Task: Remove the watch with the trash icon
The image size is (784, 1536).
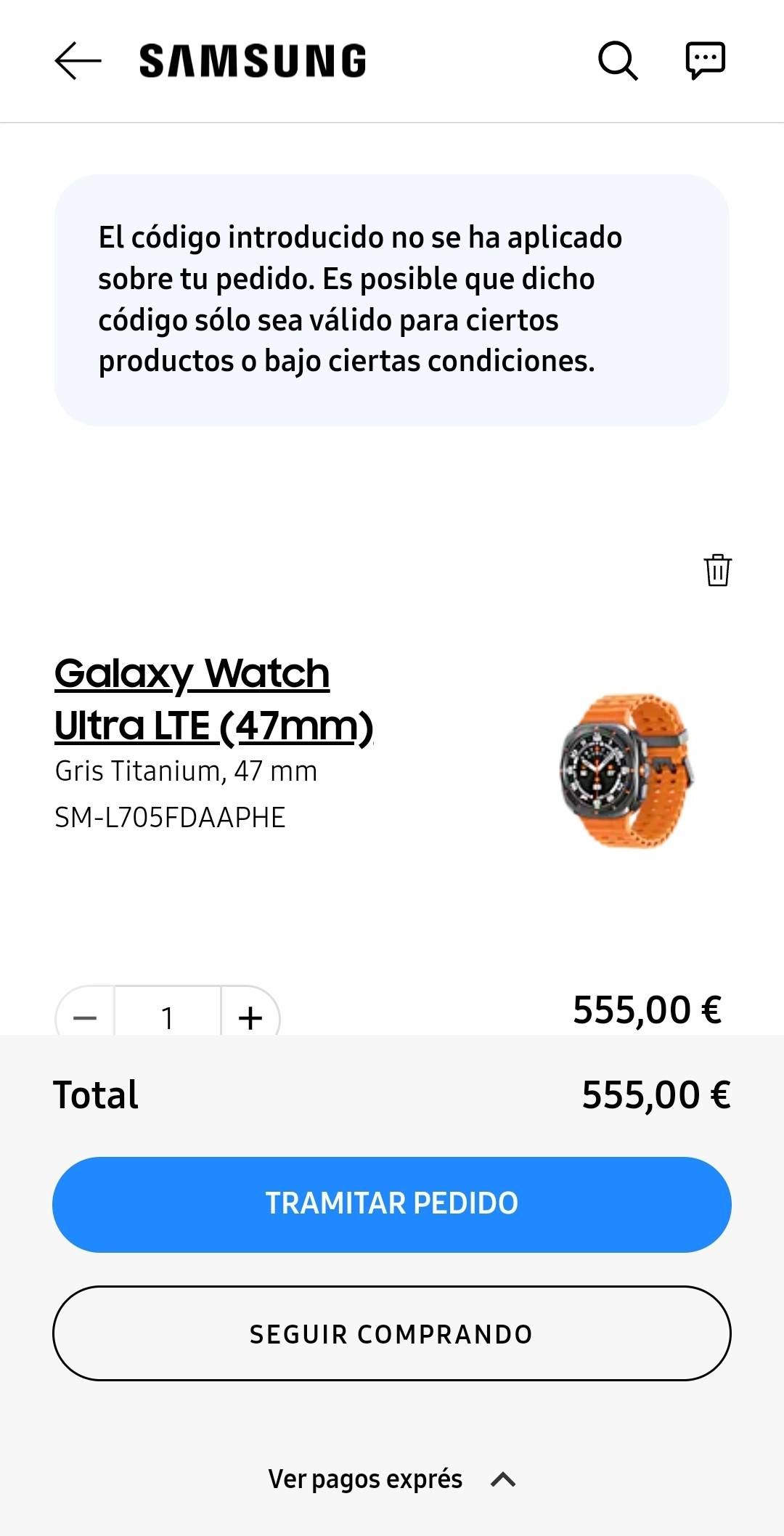Action: pos(717,572)
